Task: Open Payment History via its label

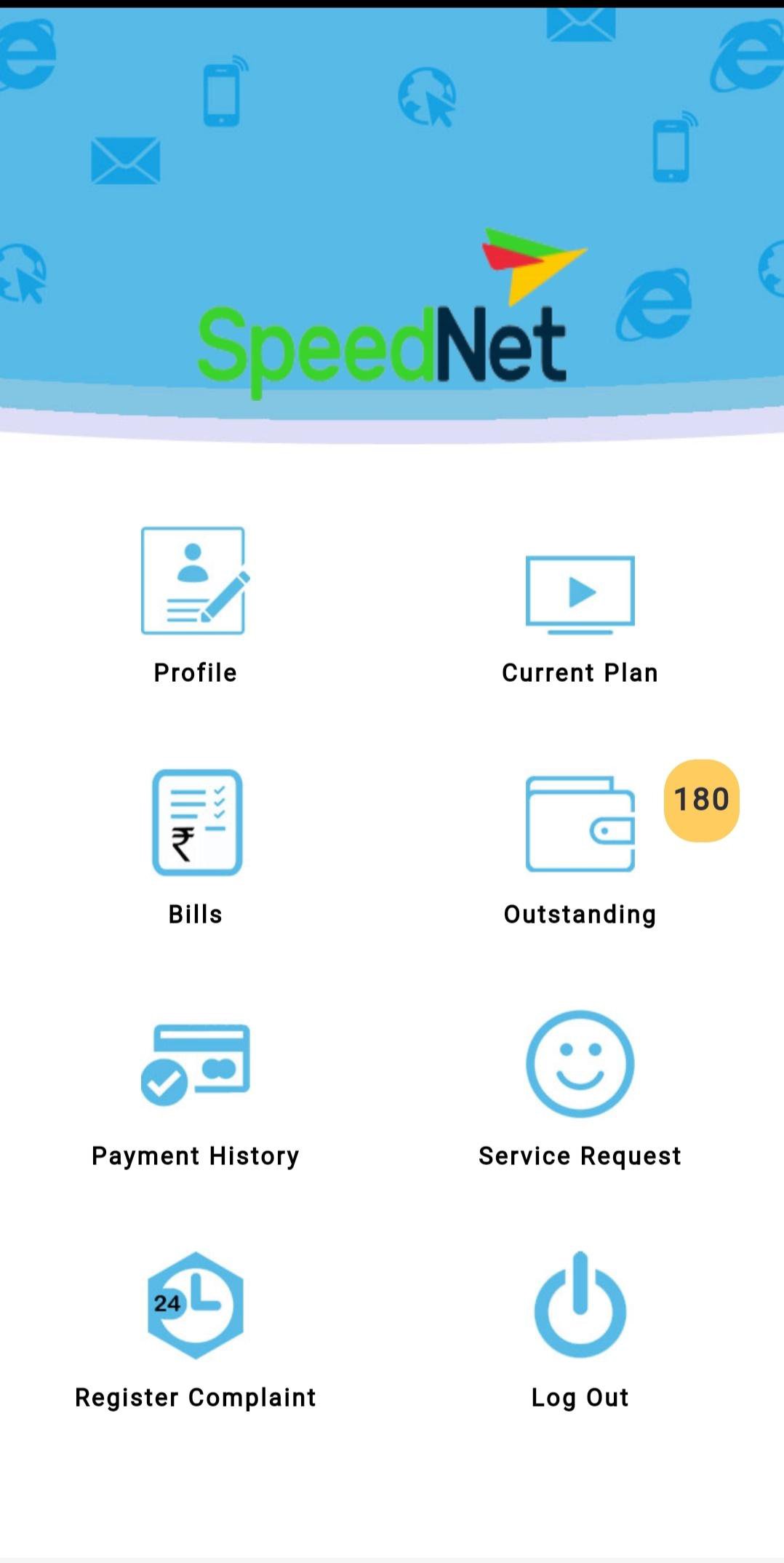Action: 195,1155
